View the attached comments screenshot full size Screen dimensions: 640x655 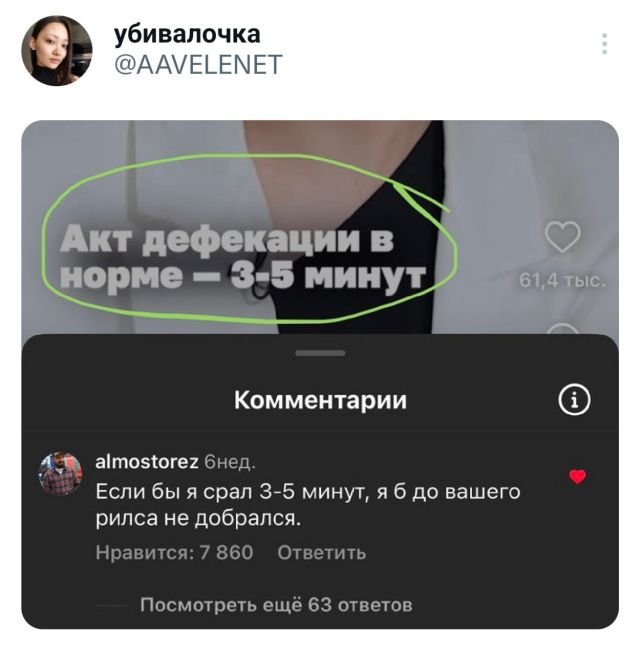click(320, 375)
